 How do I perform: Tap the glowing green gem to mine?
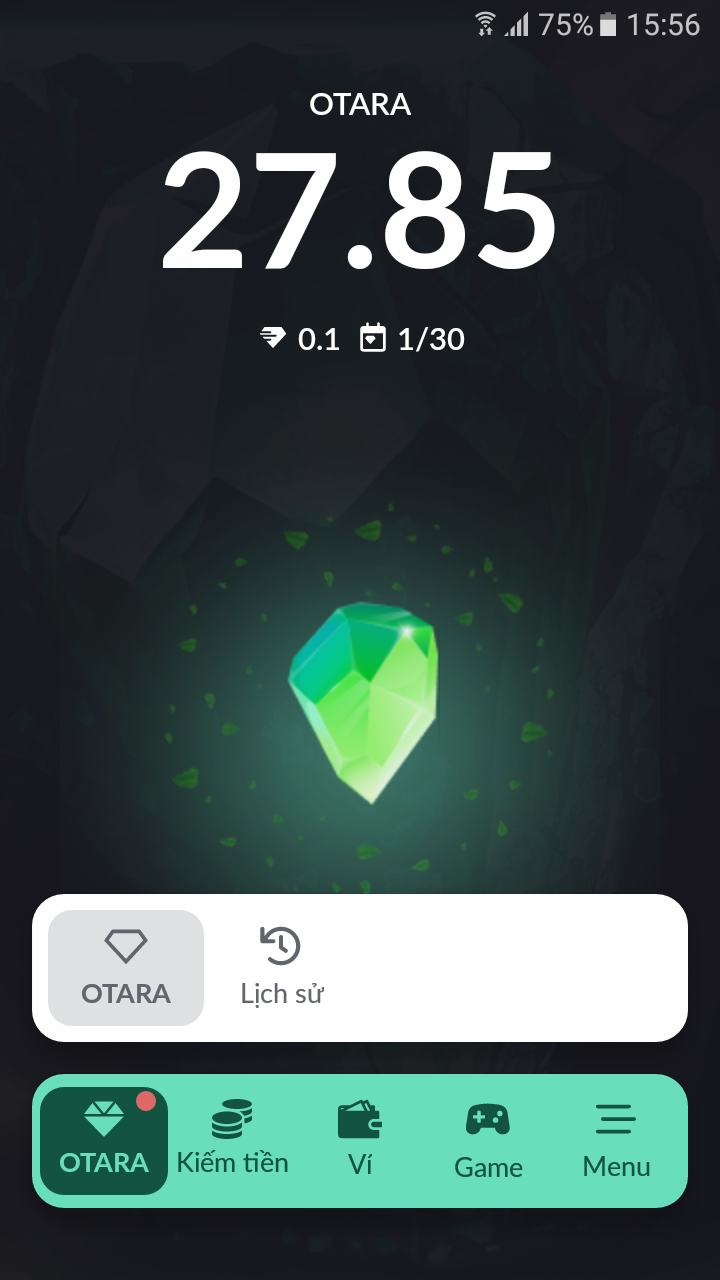coord(365,700)
